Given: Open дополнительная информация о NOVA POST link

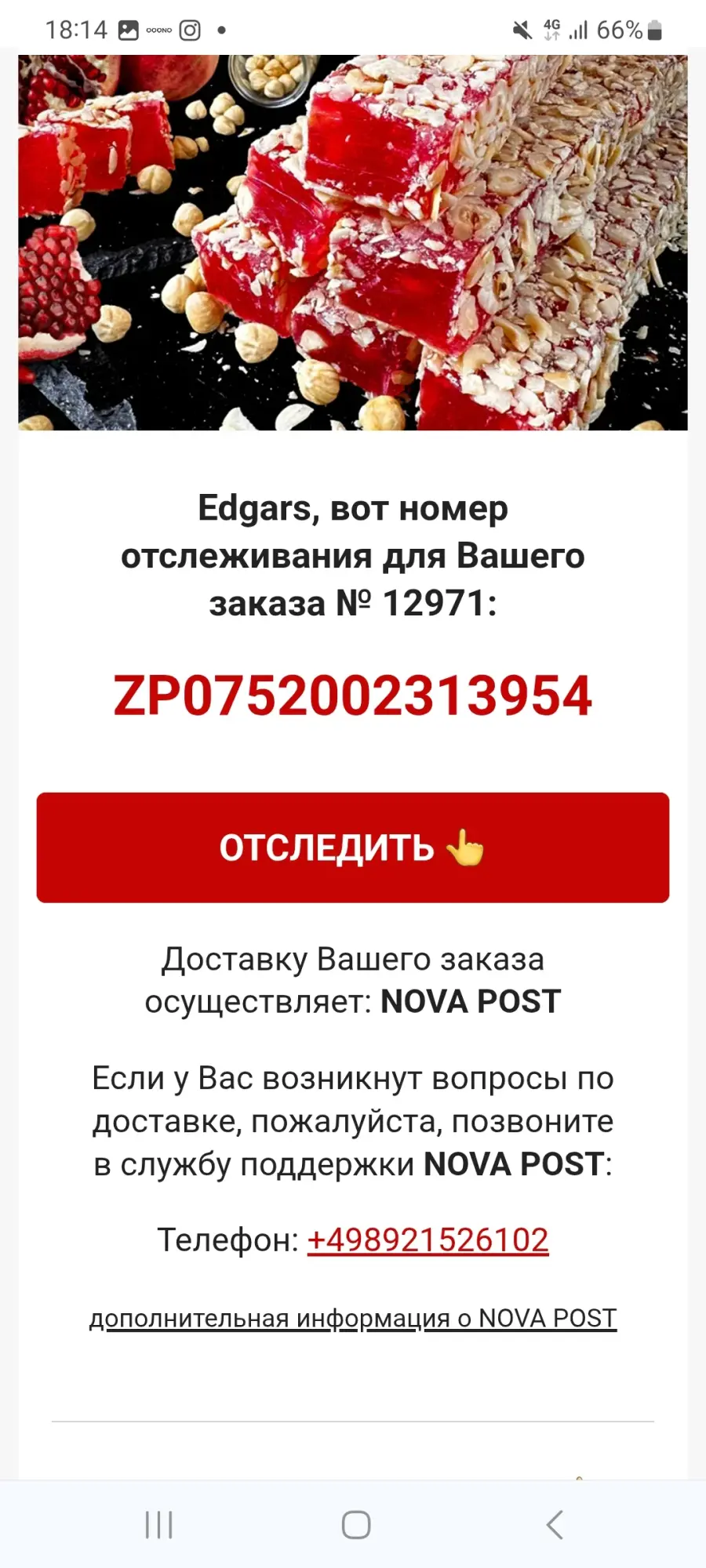Looking at the screenshot, I should point(353,1319).
